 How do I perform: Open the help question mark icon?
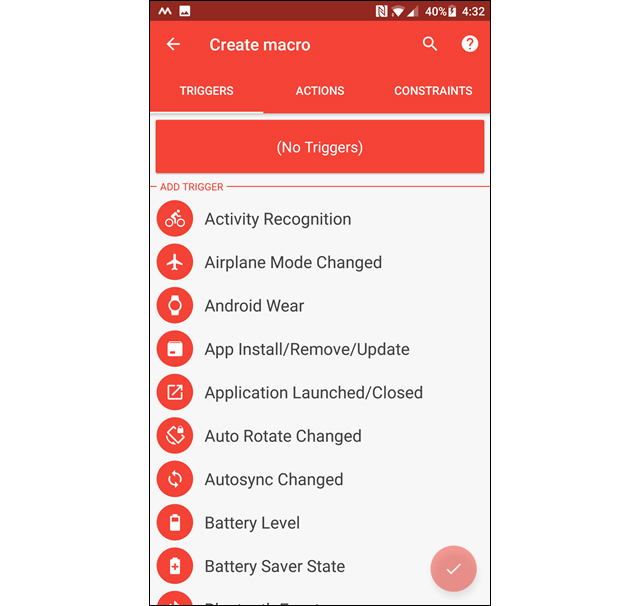pos(470,44)
